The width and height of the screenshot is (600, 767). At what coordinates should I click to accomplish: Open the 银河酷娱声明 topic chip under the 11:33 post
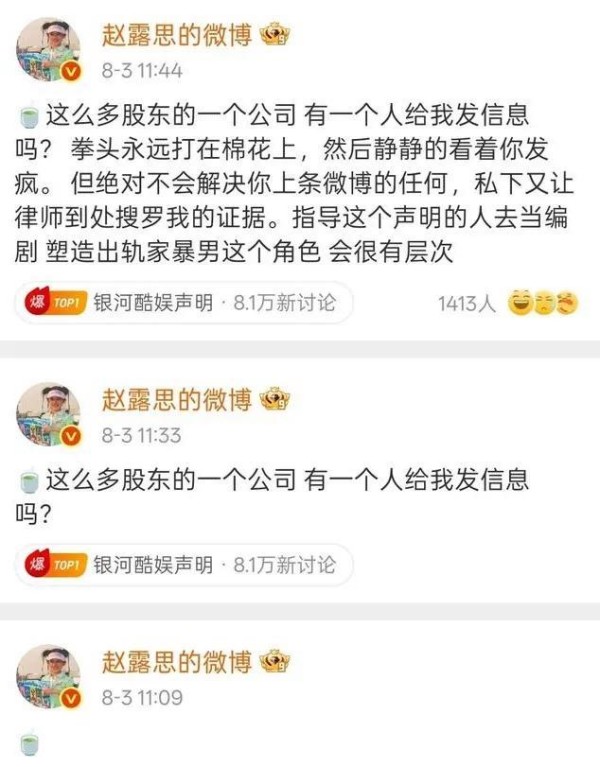point(183,565)
